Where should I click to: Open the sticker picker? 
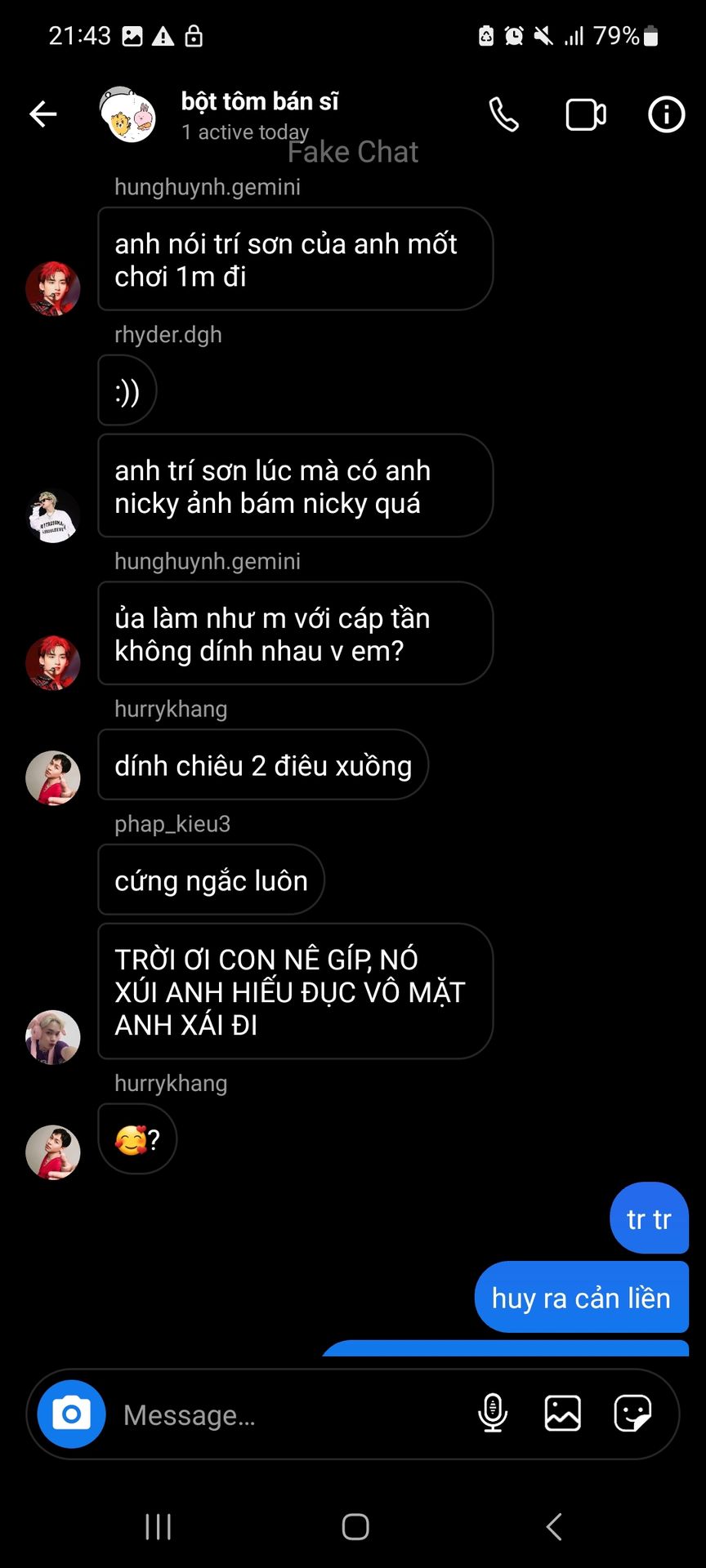point(632,1414)
